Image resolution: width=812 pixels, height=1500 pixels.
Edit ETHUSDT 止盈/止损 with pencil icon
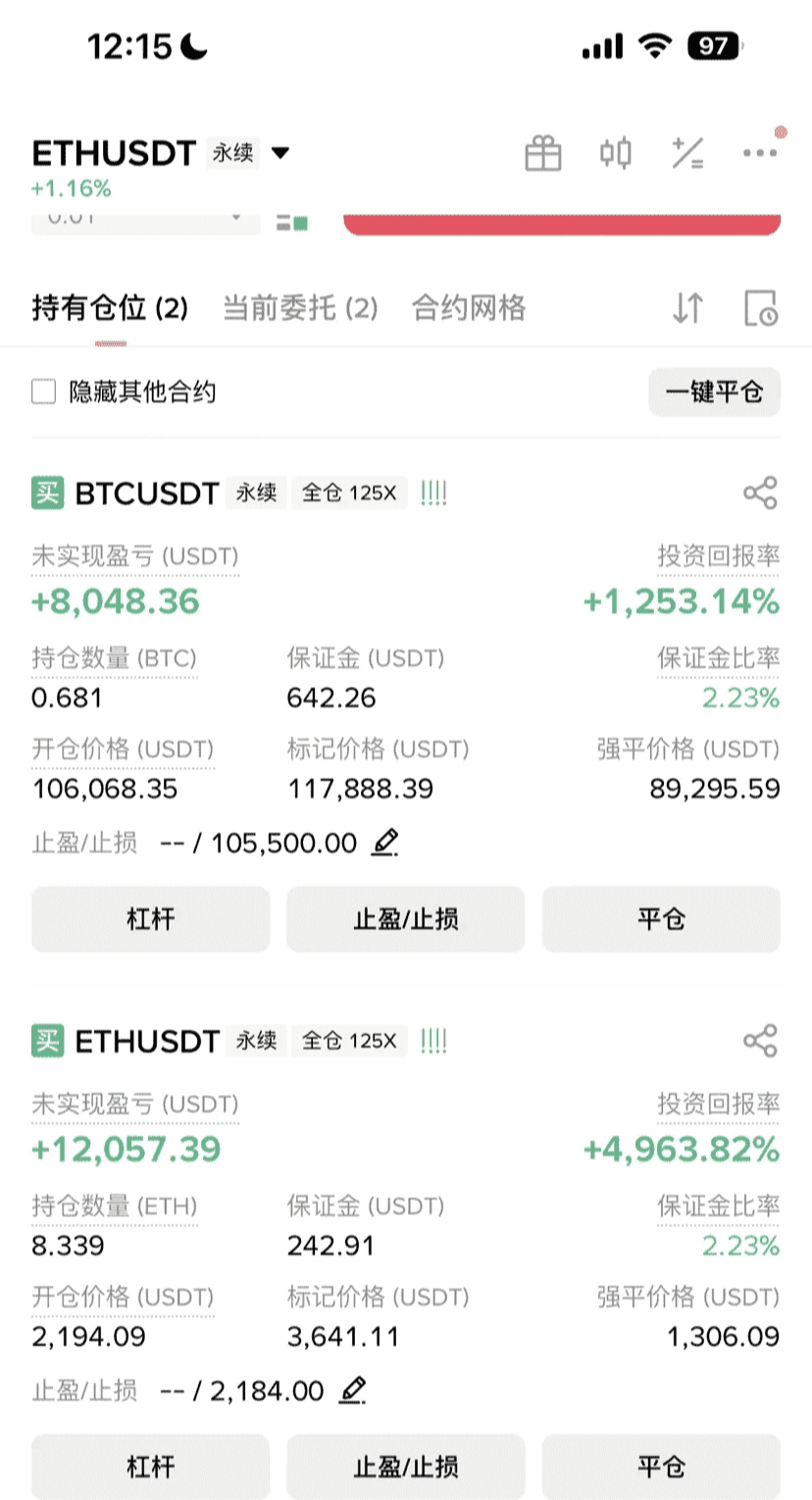[353, 1390]
